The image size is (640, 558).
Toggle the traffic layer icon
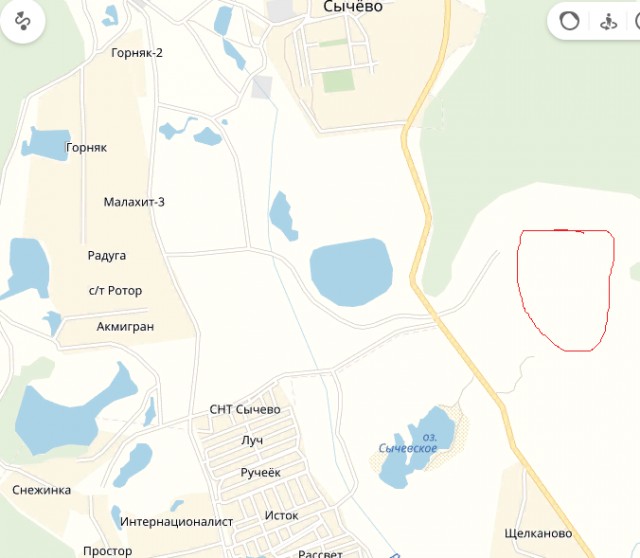tap(569, 21)
